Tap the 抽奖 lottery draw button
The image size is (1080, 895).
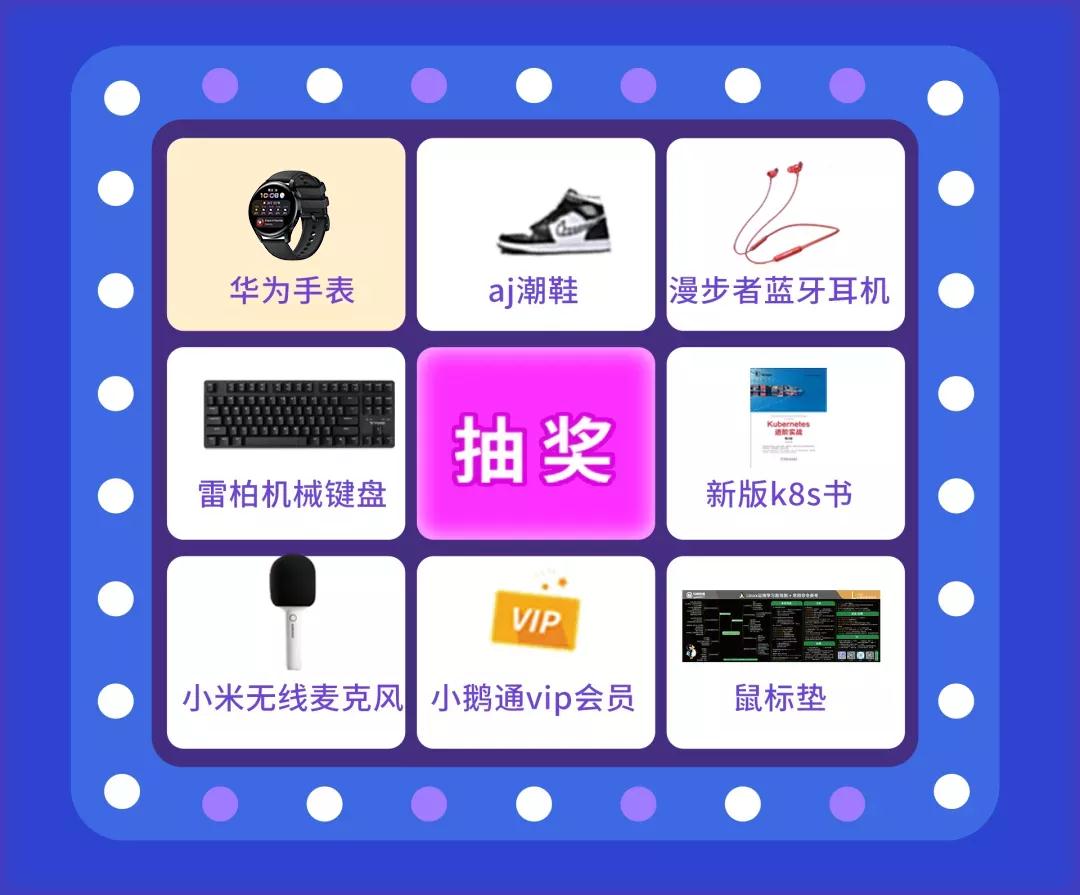click(535, 443)
